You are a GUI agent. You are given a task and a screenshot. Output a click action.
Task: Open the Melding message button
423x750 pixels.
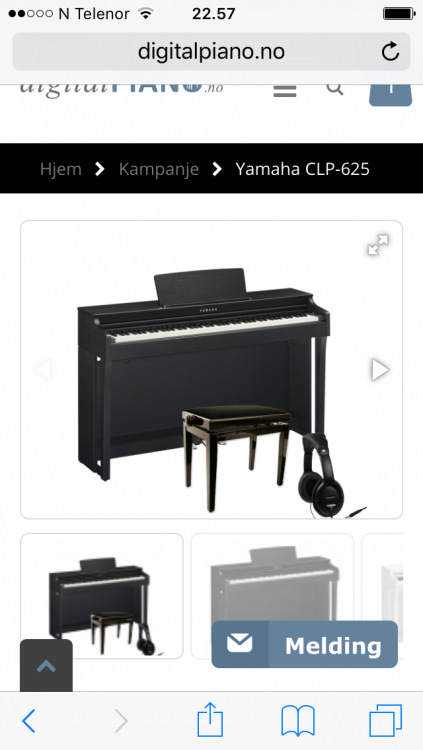point(304,644)
